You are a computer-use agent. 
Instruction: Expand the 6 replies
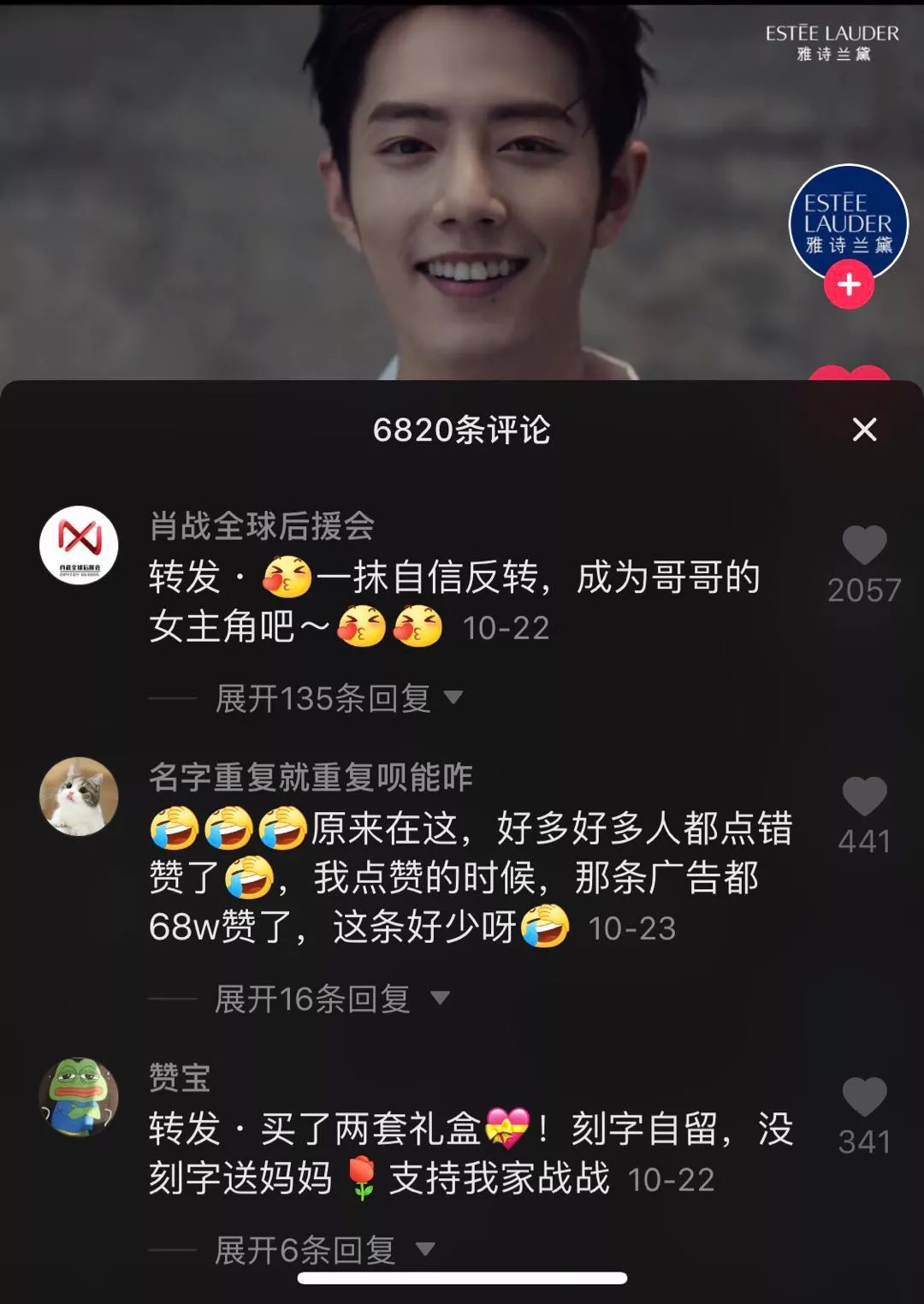click(323, 1250)
